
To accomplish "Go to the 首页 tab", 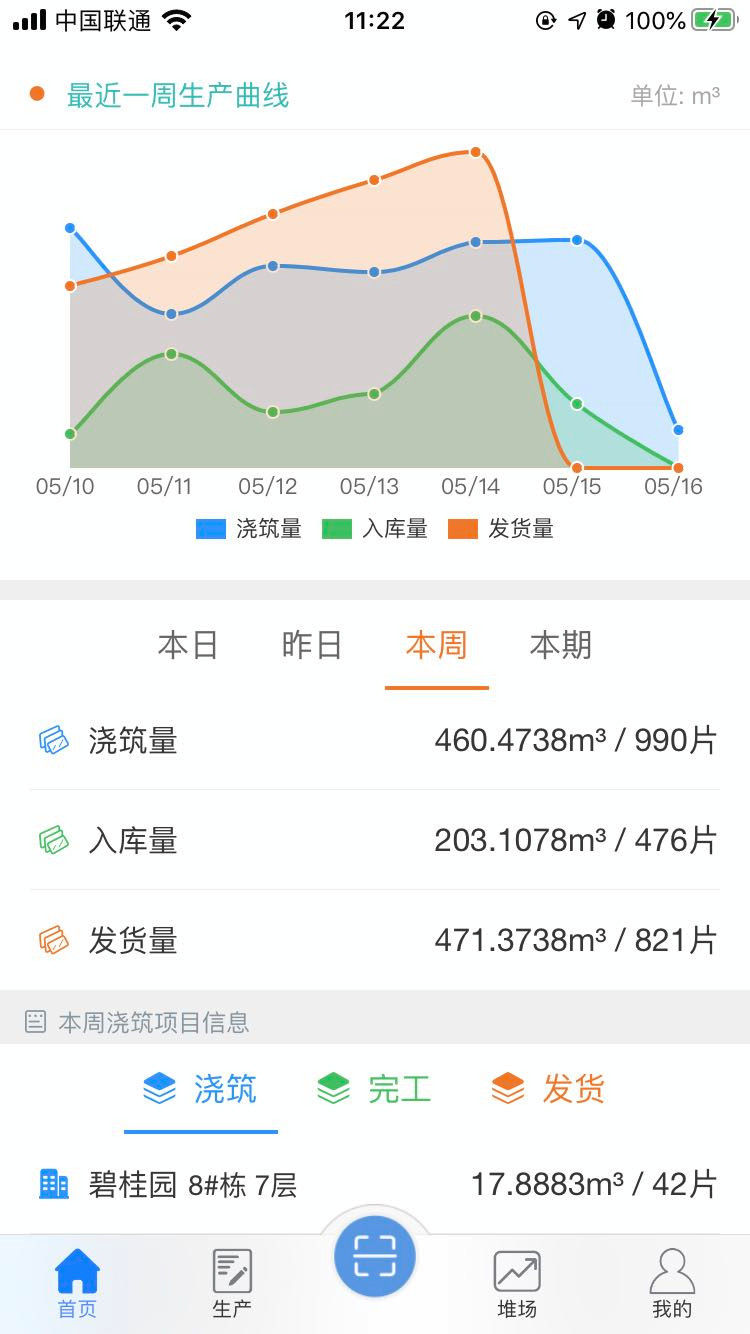I will (x=77, y=1284).
